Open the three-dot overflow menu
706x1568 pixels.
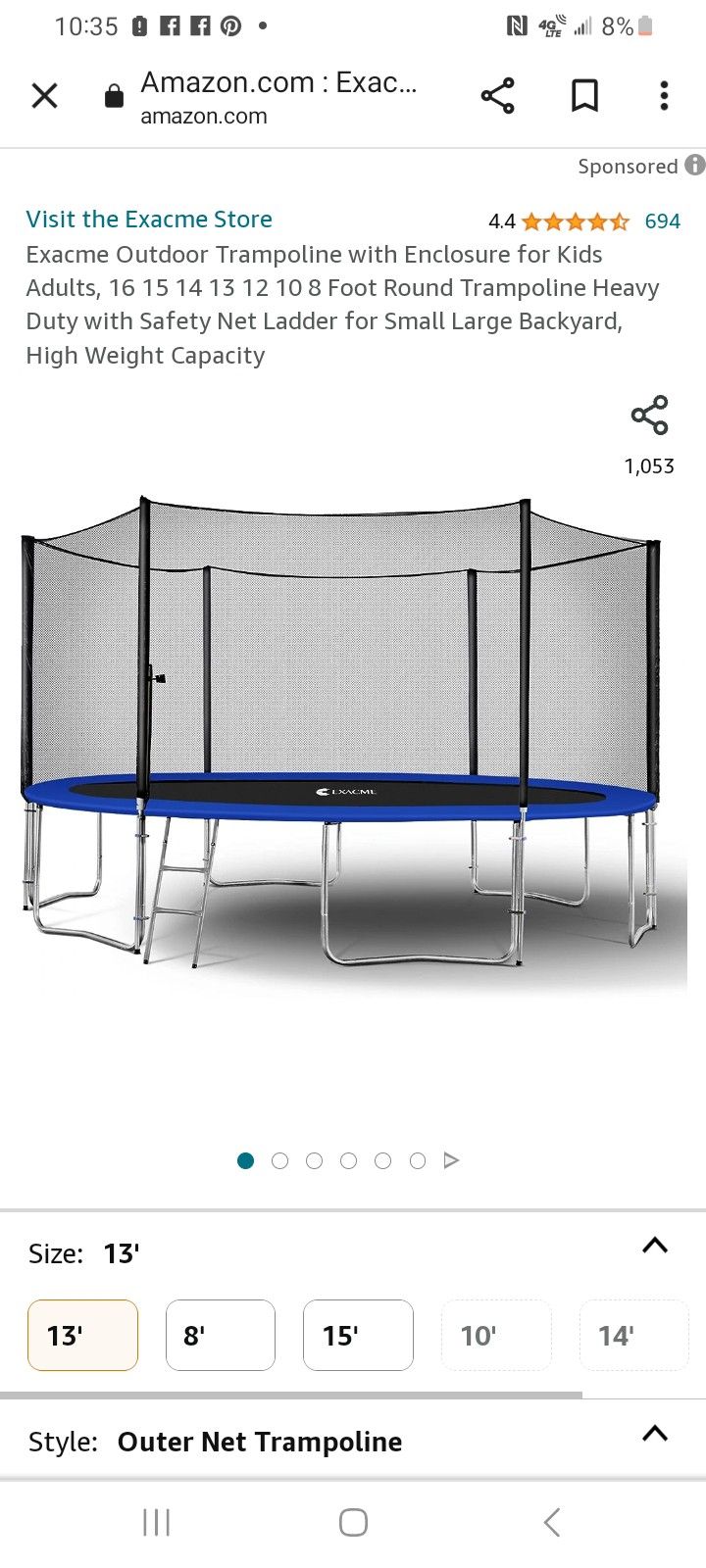664,96
